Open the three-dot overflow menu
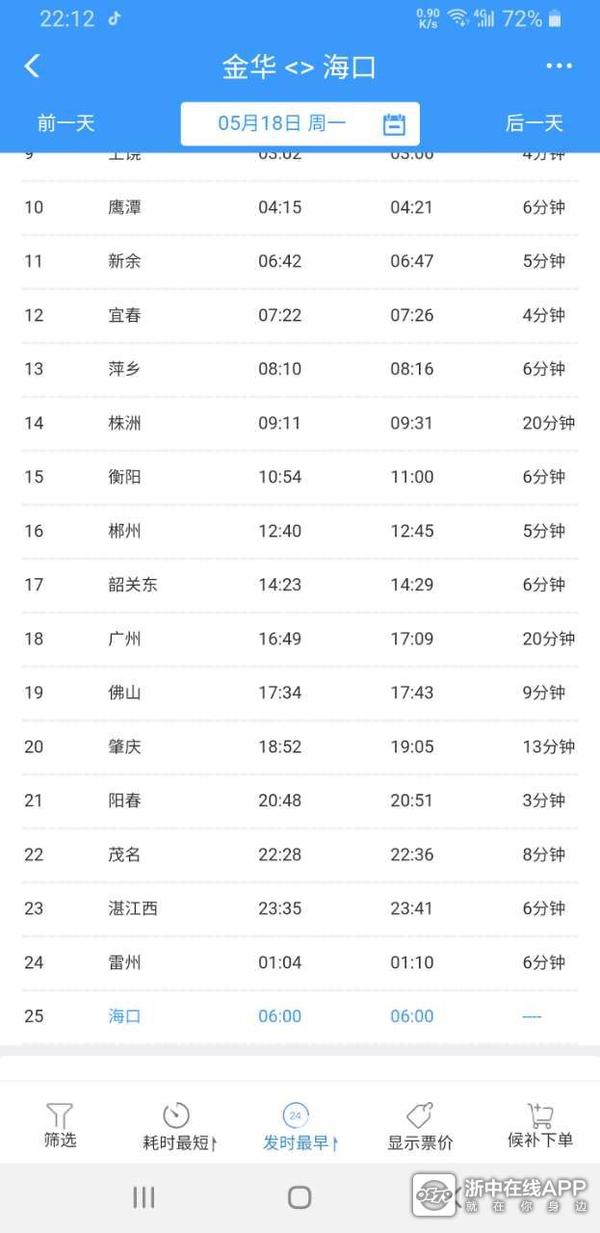This screenshot has height=1233, width=600. [x=558, y=67]
